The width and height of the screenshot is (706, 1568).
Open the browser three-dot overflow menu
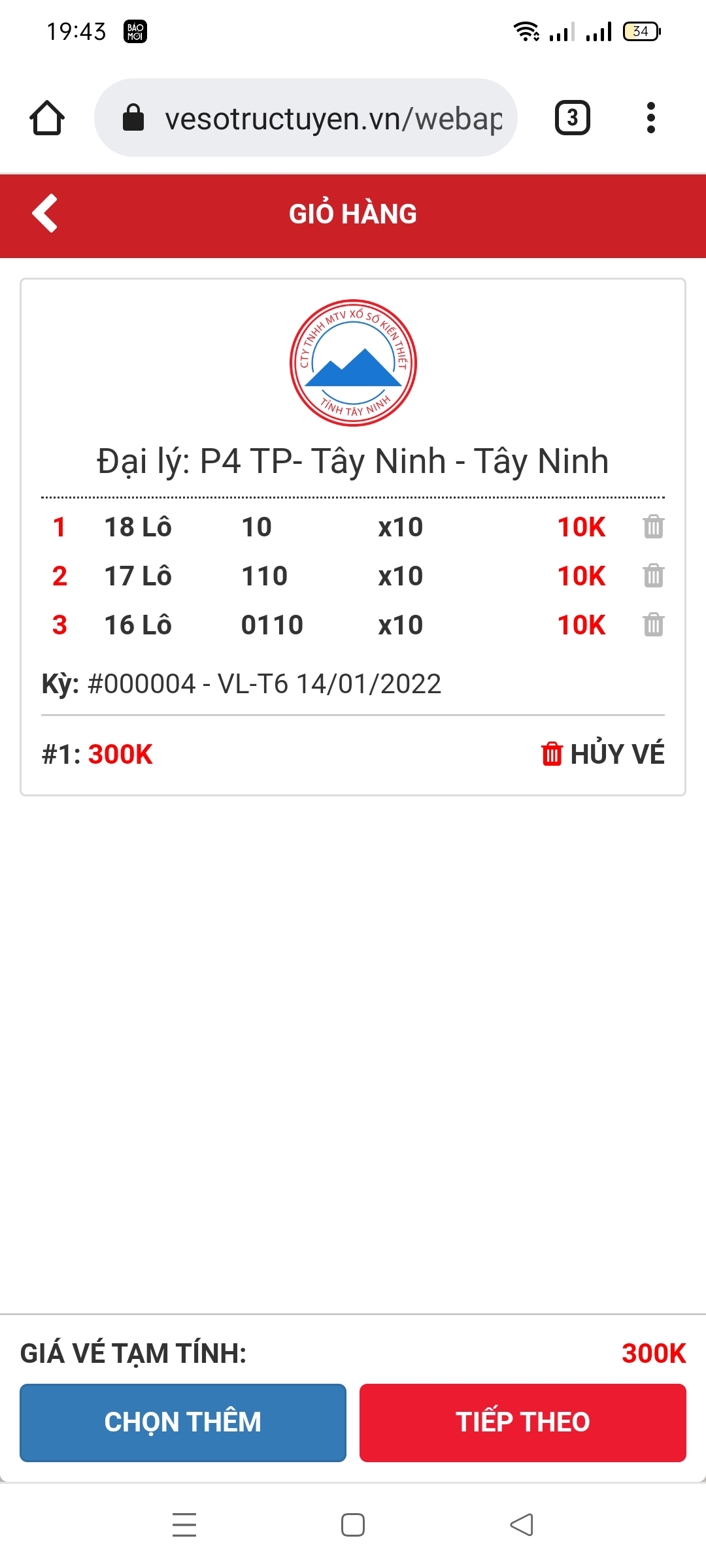click(650, 118)
